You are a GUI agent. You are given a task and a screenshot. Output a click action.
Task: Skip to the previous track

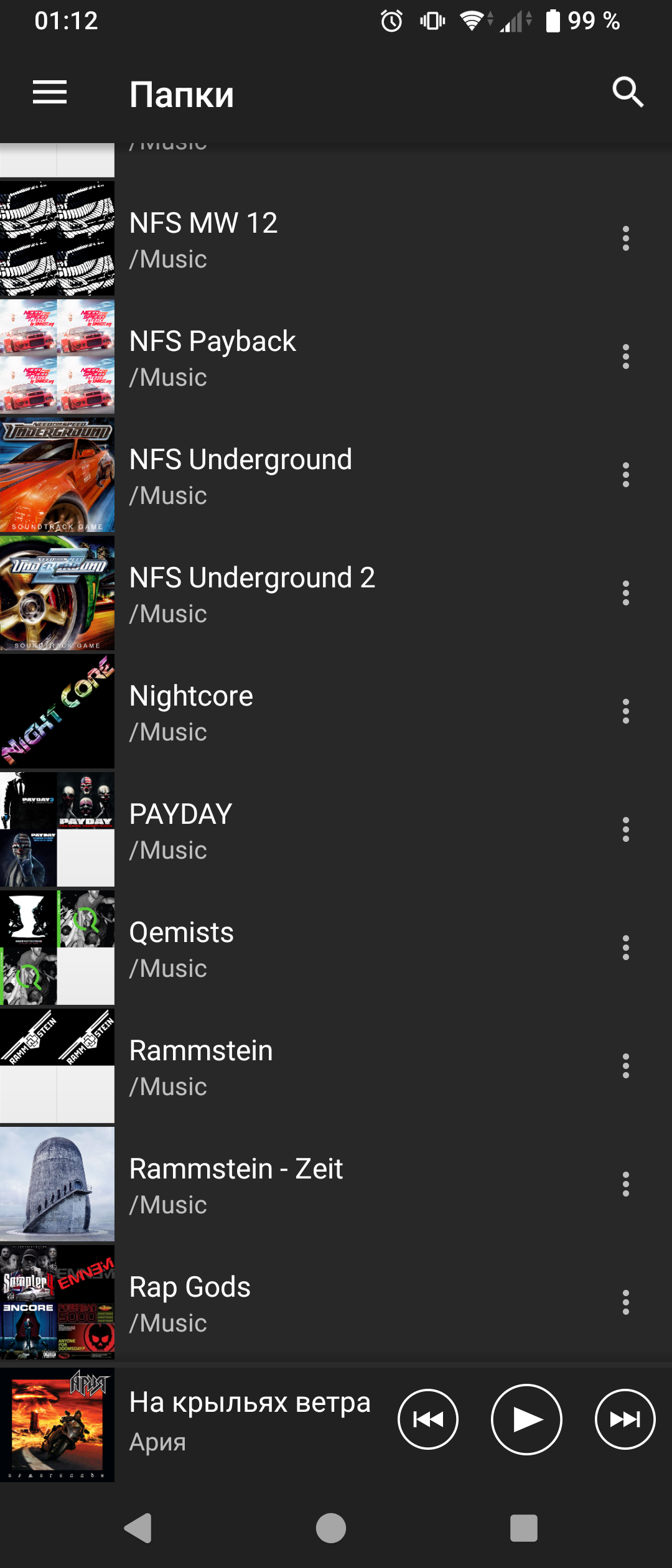click(428, 1419)
